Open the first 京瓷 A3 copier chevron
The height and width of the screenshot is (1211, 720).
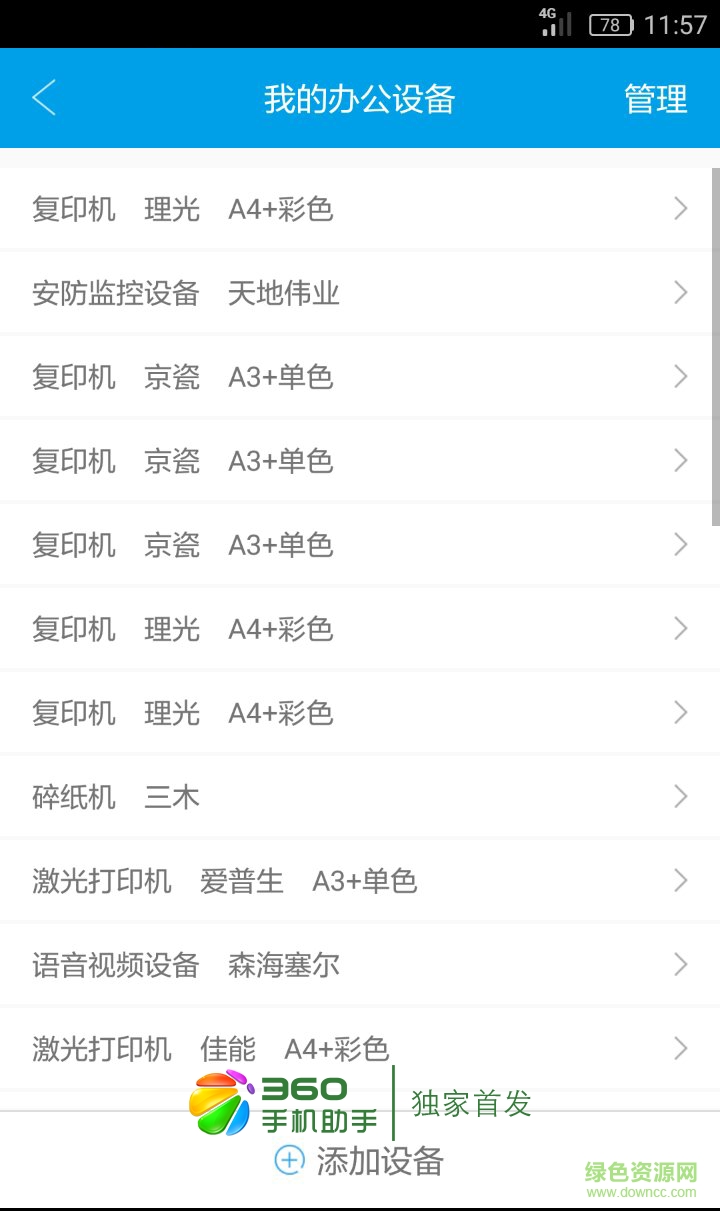point(681,377)
